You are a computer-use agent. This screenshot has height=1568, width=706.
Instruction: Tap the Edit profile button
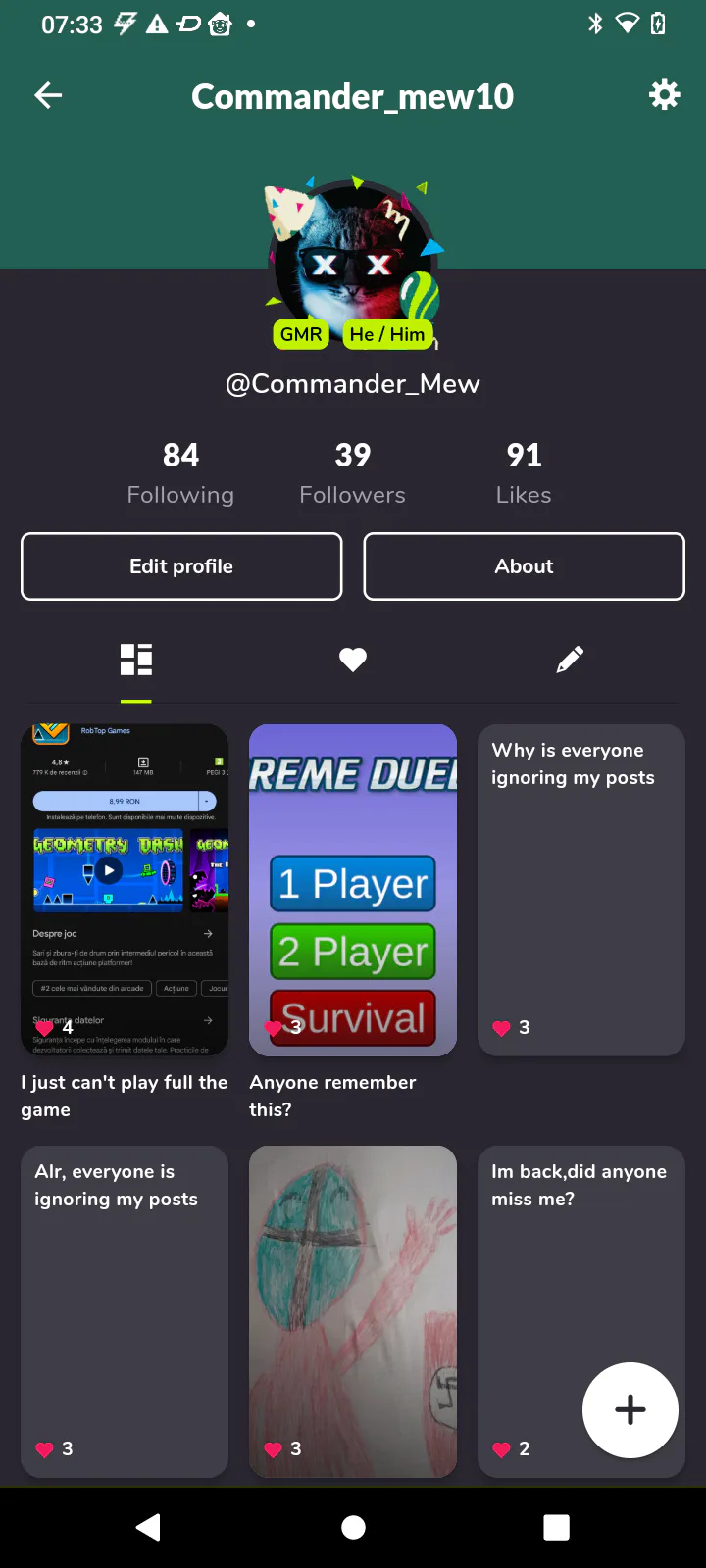click(181, 566)
